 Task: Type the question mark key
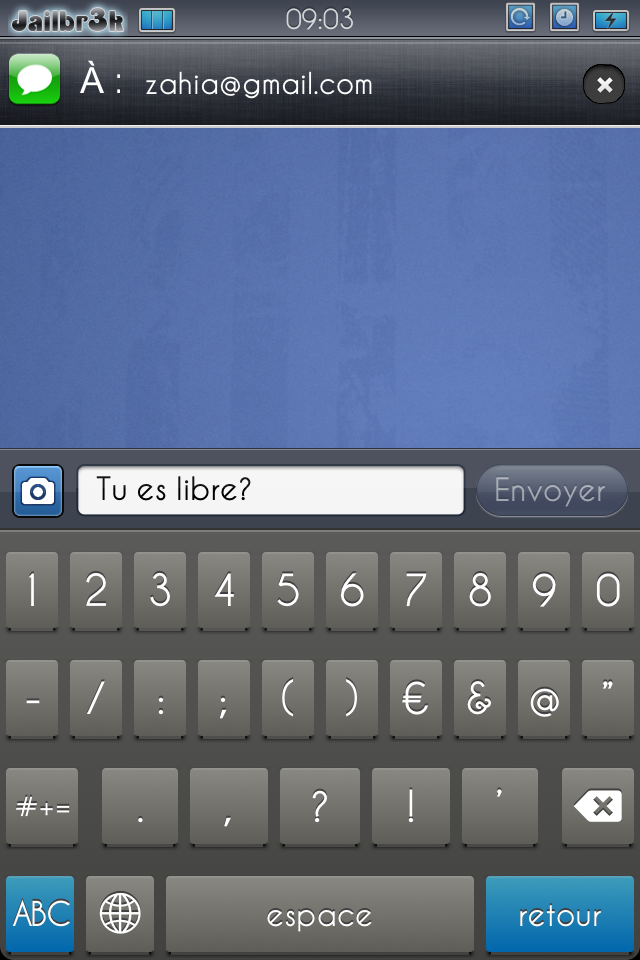coord(320,806)
